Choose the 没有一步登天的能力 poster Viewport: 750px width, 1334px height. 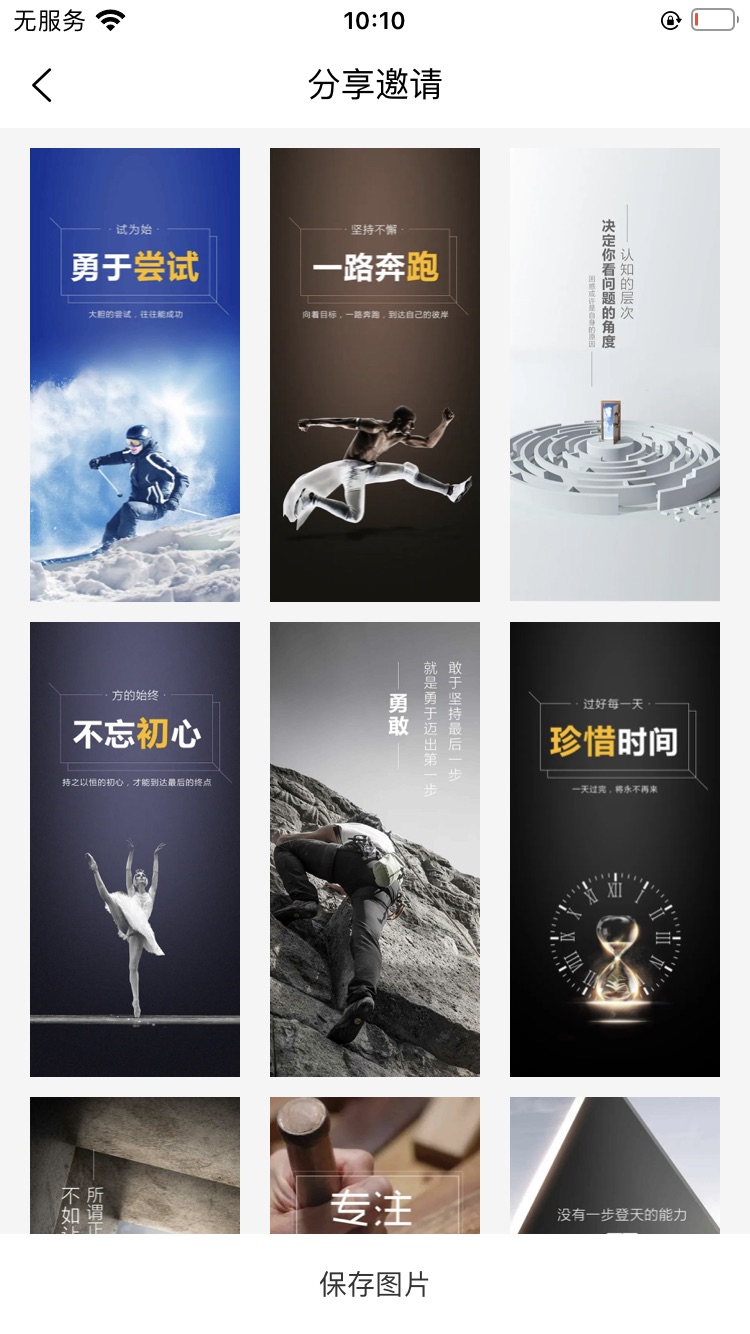tap(615, 1165)
